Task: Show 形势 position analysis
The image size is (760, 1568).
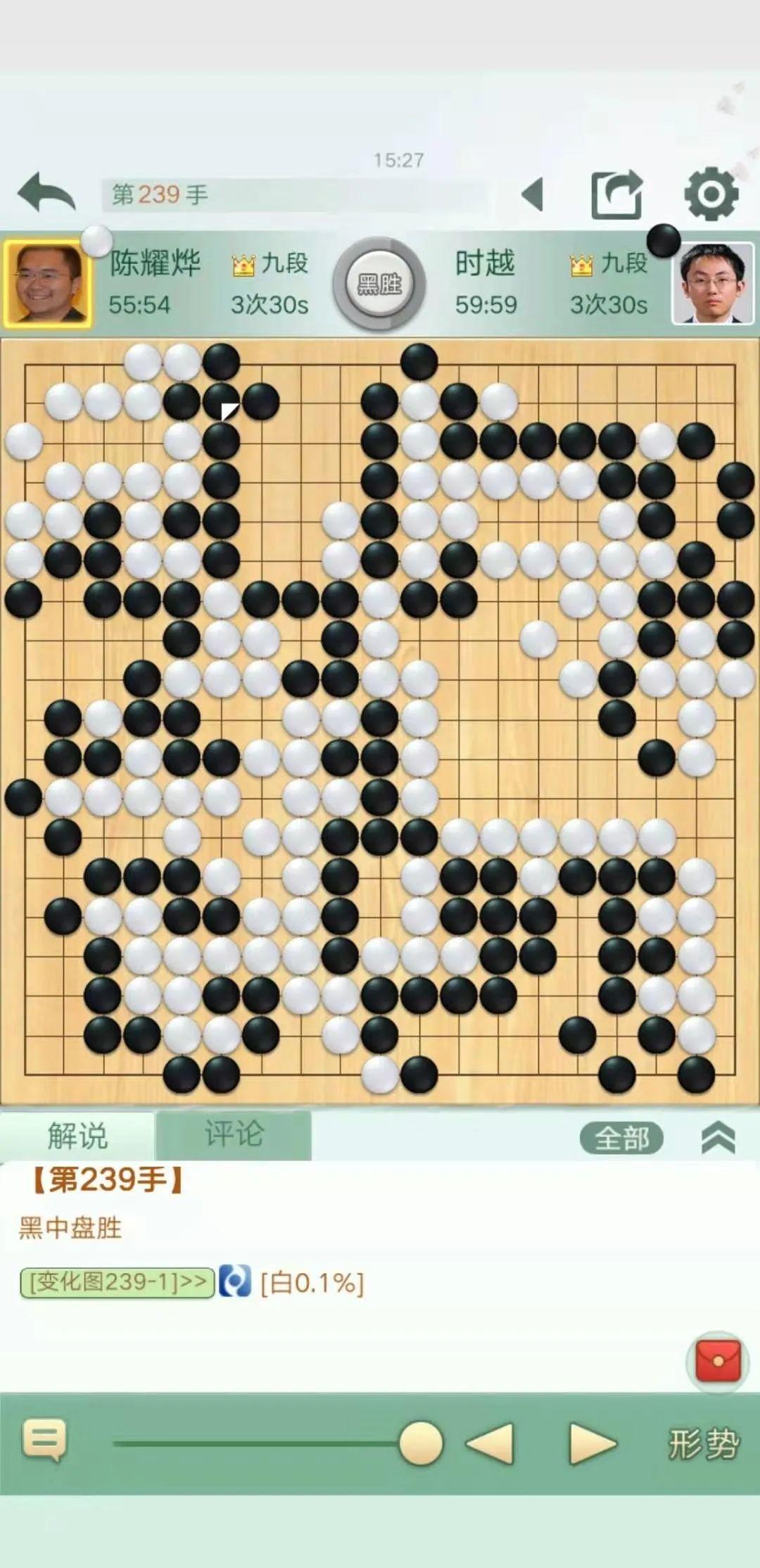Action: click(x=703, y=1443)
